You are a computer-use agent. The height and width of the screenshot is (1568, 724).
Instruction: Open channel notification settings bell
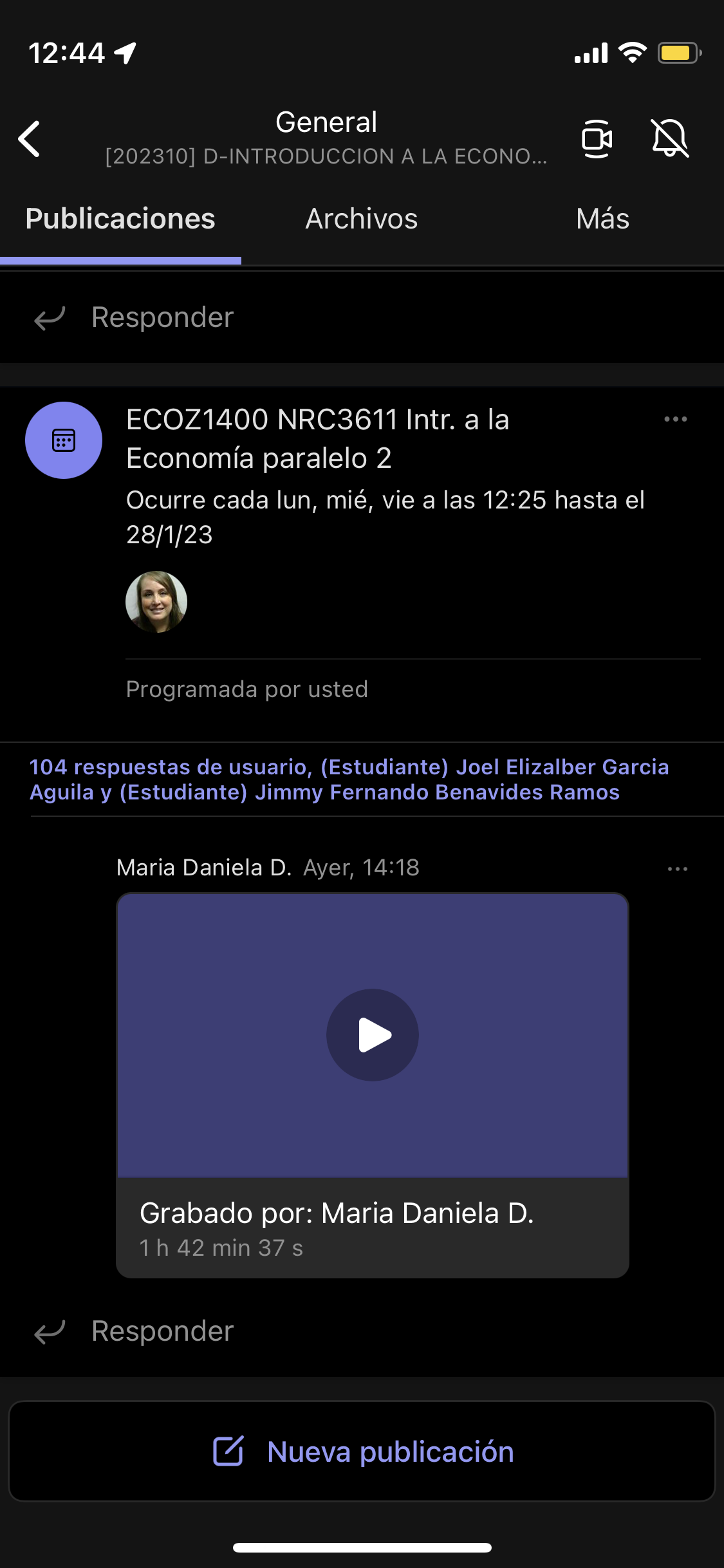[x=670, y=139]
